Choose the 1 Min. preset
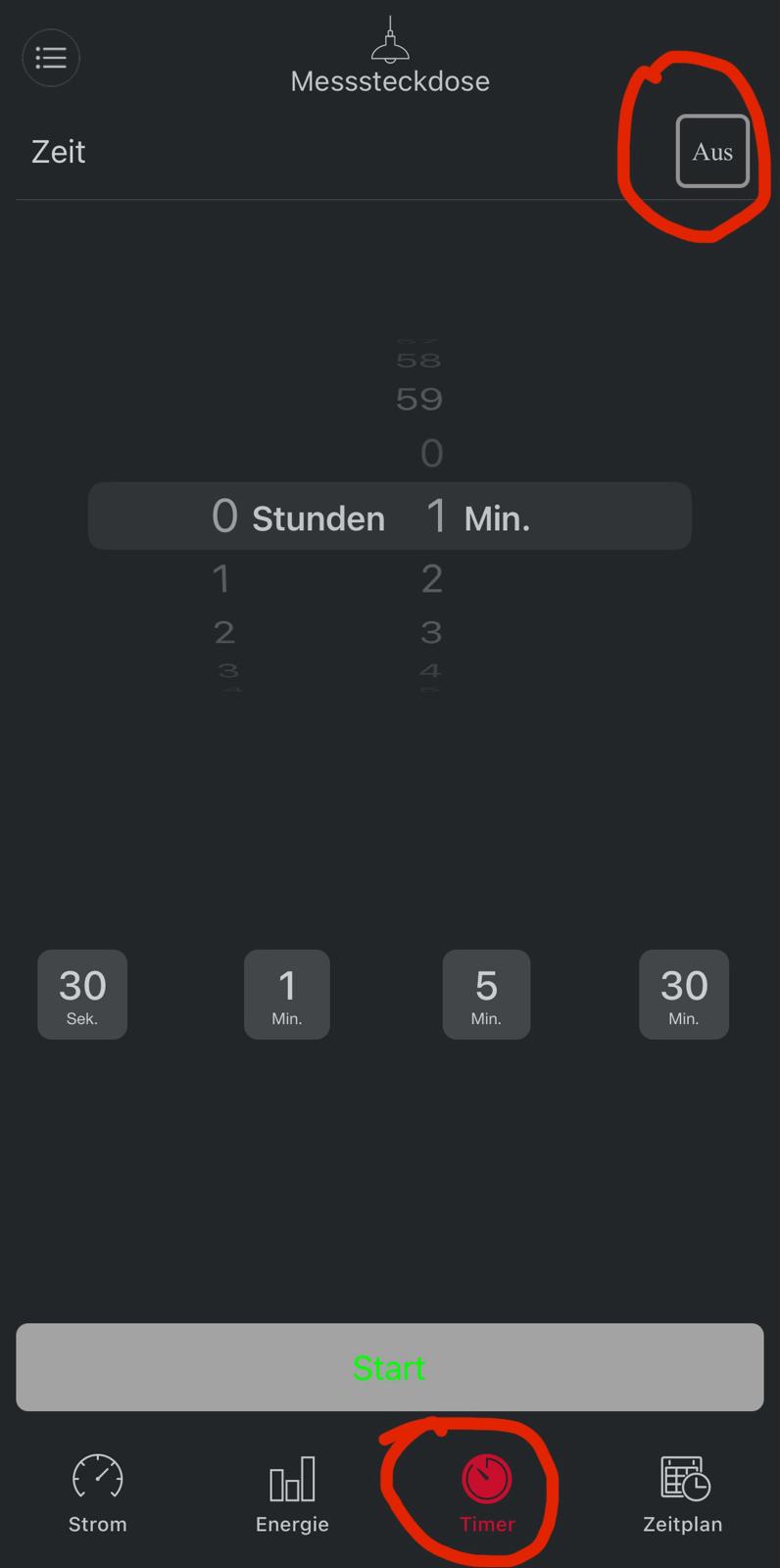 [x=287, y=994]
